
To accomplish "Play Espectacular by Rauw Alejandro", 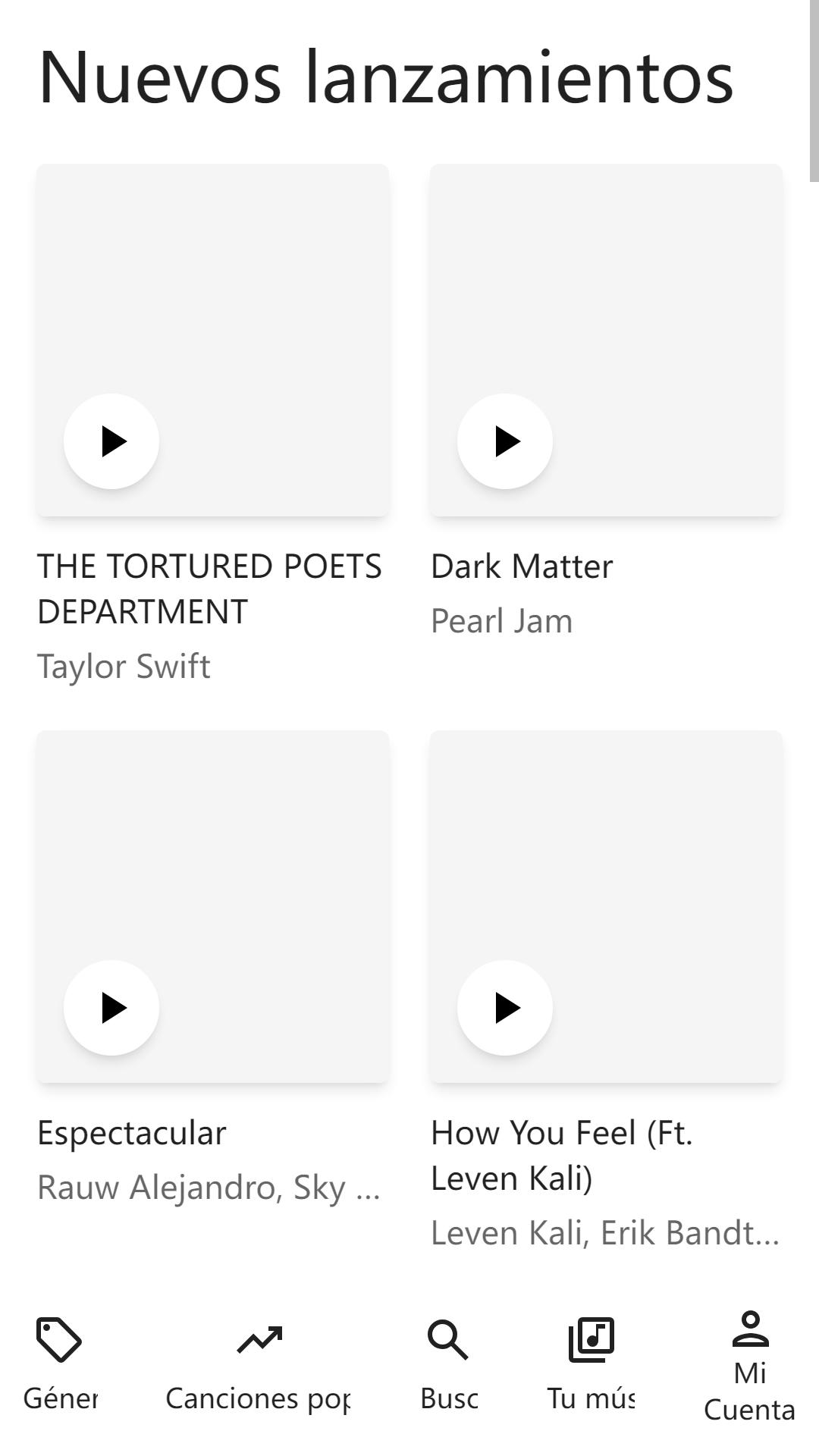I will click(111, 1008).
